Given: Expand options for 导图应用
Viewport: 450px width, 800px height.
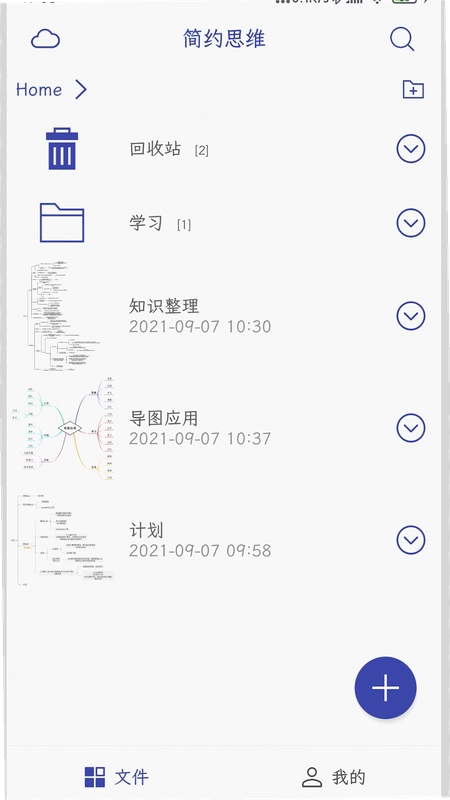Looking at the screenshot, I should [x=411, y=428].
